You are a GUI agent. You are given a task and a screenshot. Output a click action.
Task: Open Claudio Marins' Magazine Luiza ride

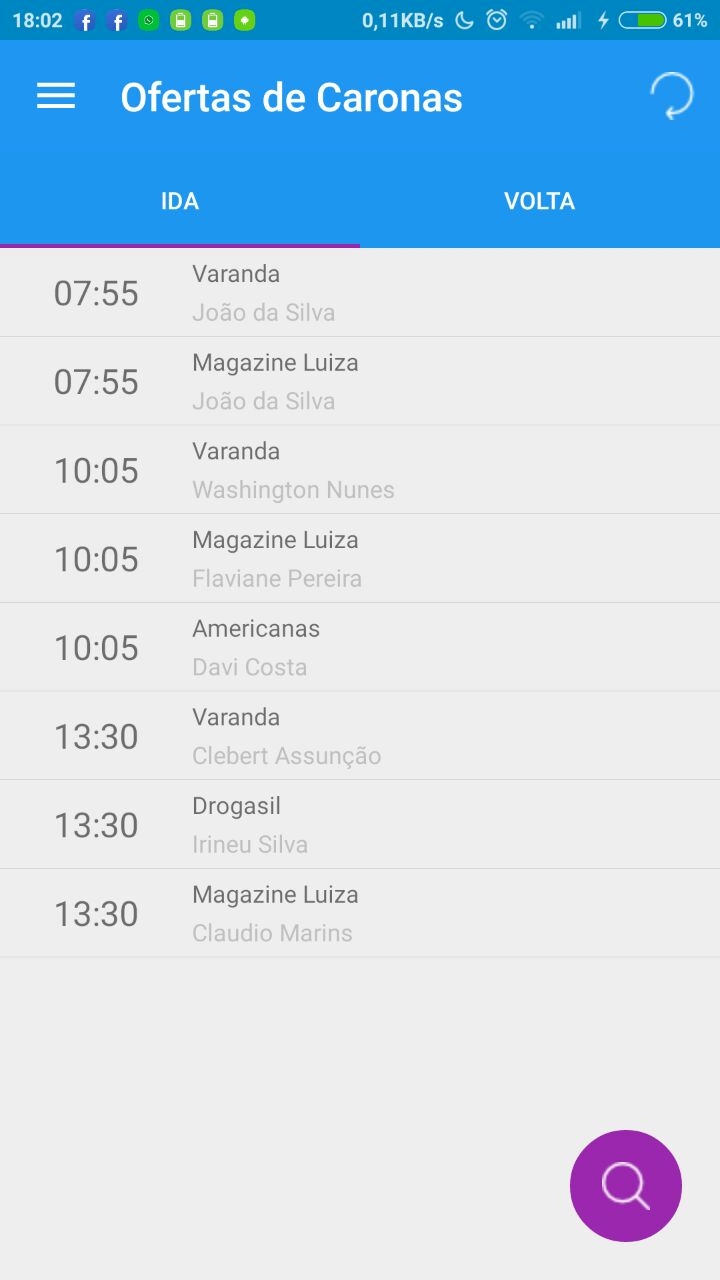pyautogui.click(x=360, y=913)
